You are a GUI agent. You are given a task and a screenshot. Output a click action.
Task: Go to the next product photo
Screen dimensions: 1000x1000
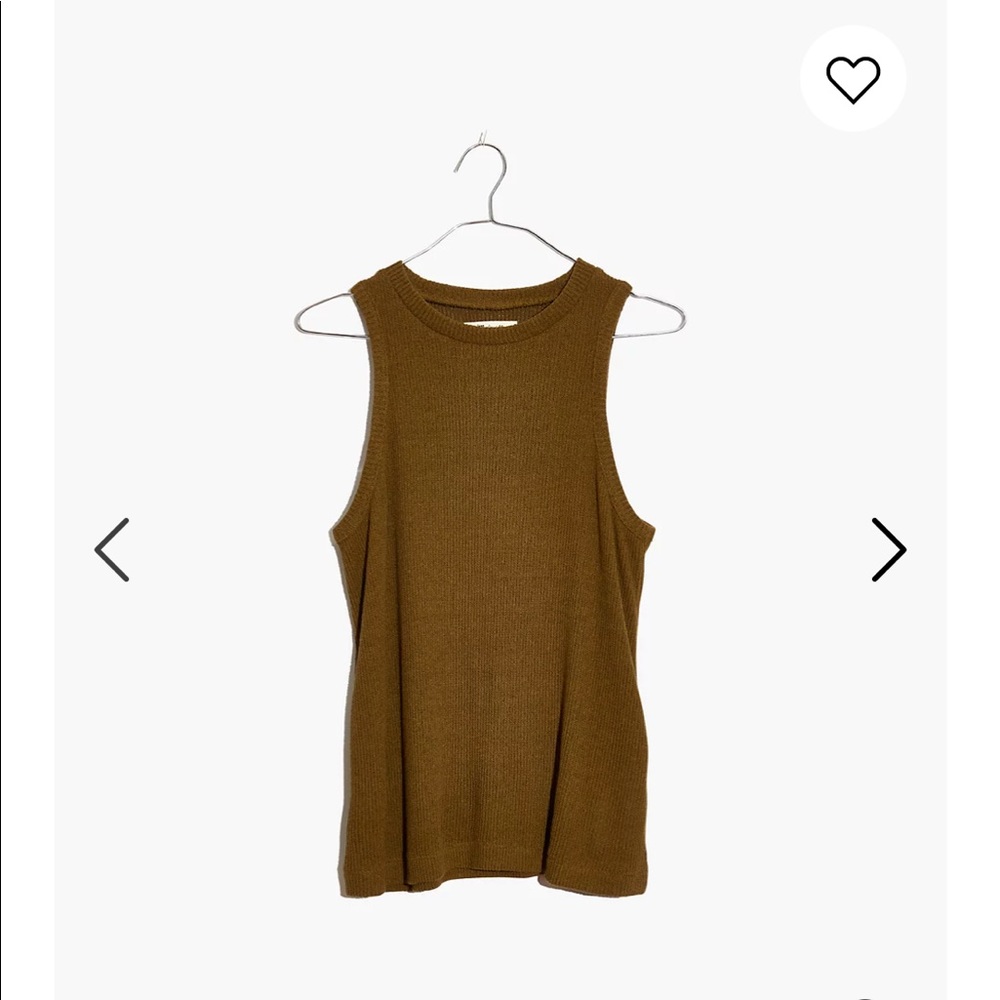tap(888, 550)
